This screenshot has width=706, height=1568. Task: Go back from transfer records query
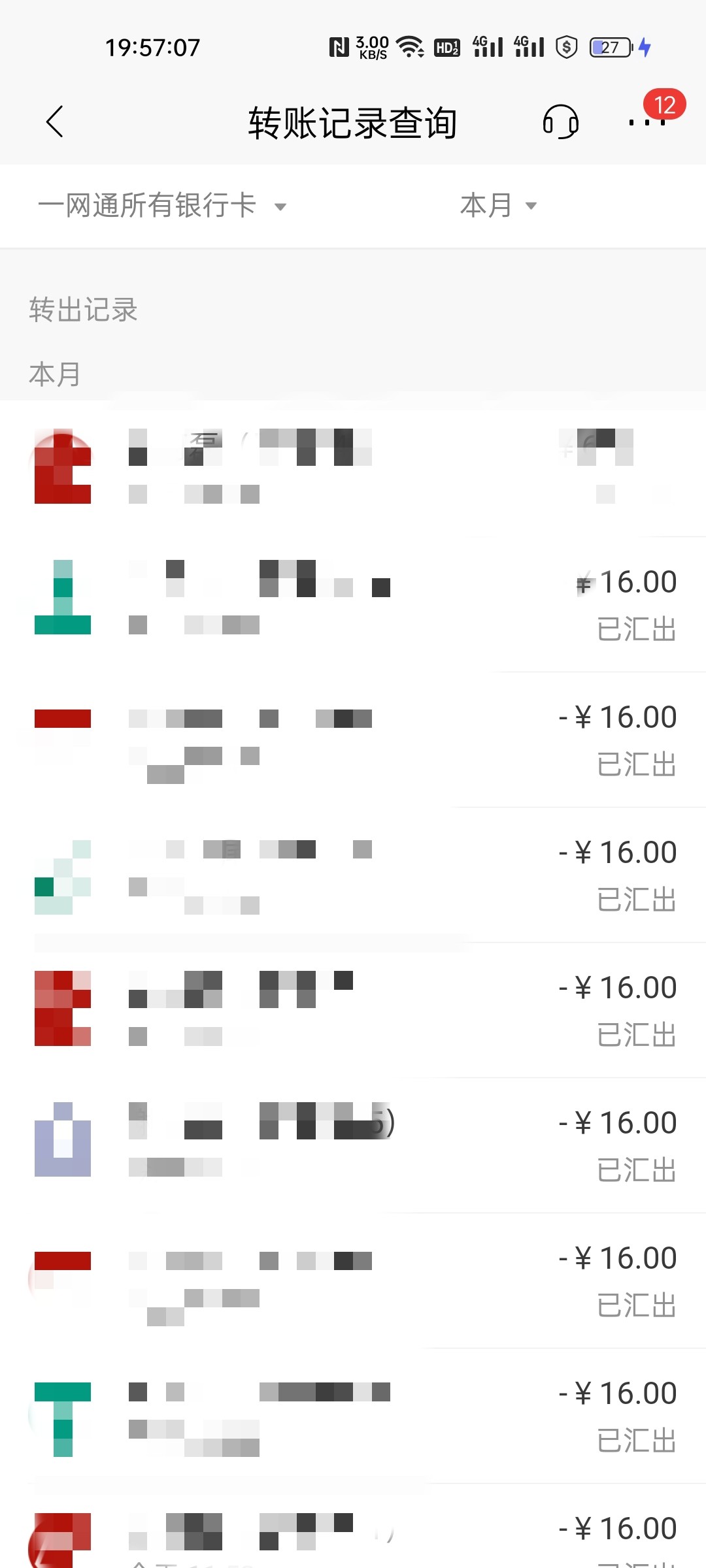[x=55, y=122]
